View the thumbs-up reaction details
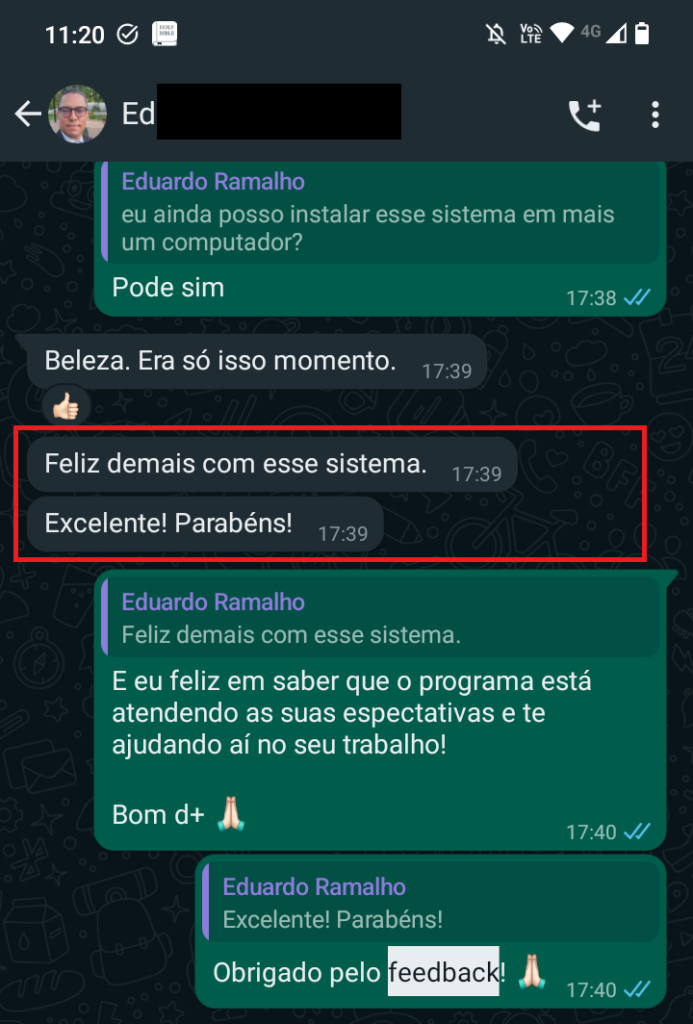693x1024 pixels. point(66,405)
